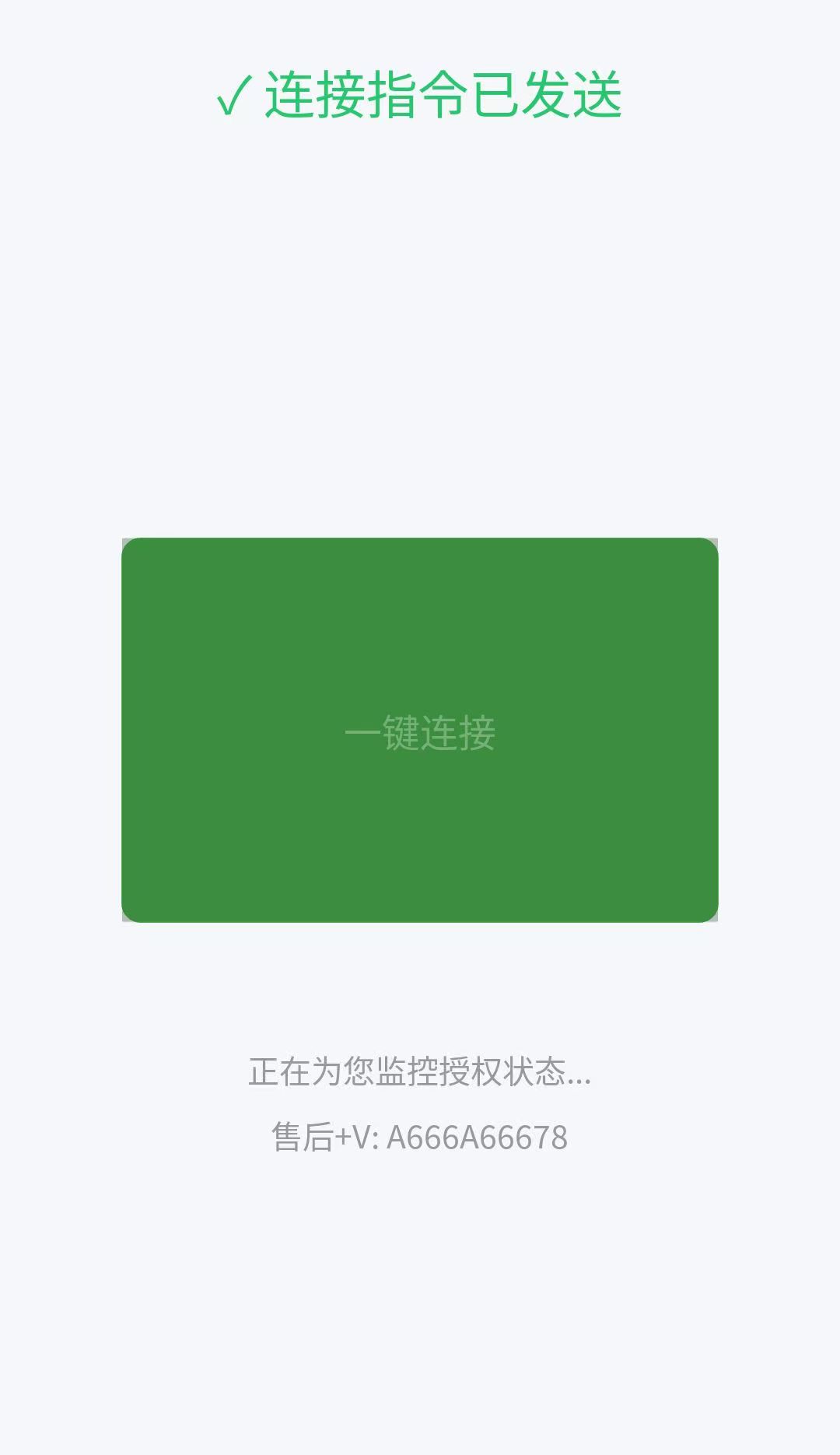The width and height of the screenshot is (840, 1455).
Task: Select the 售后 support label
Action: click(298, 1136)
